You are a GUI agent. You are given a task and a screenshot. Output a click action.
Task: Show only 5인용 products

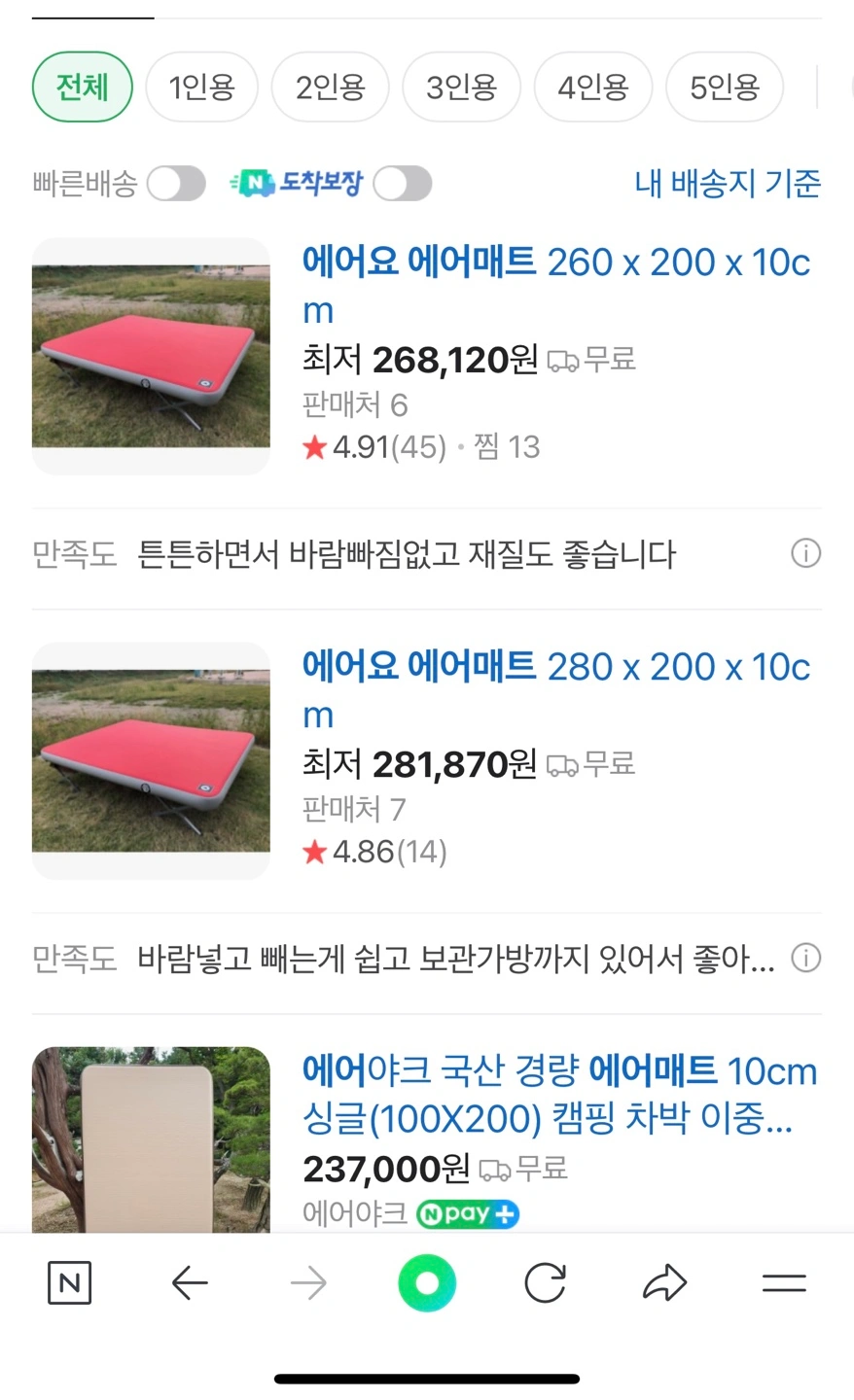click(x=724, y=87)
